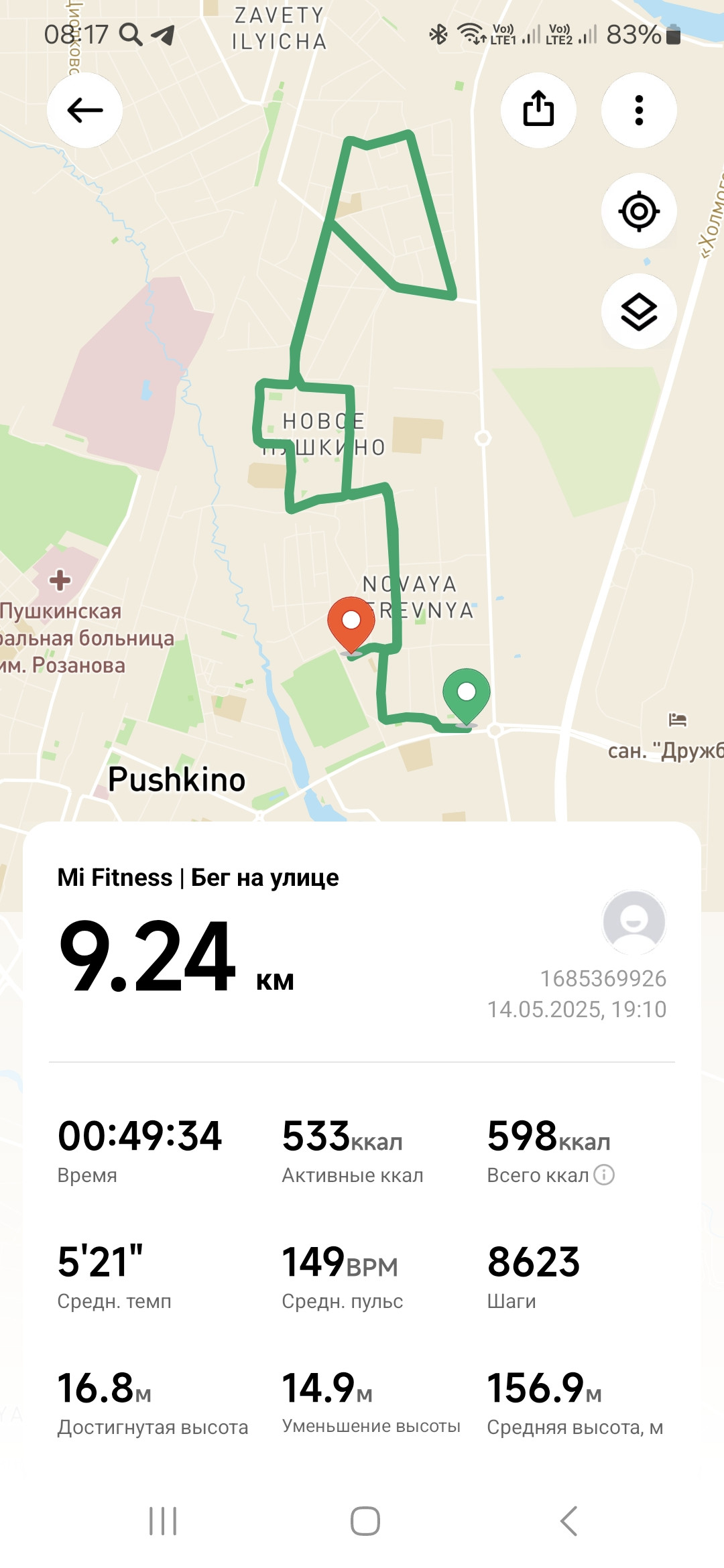Open the user profile avatar
The width and height of the screenshot is (724, 1568).
point(634,923)
